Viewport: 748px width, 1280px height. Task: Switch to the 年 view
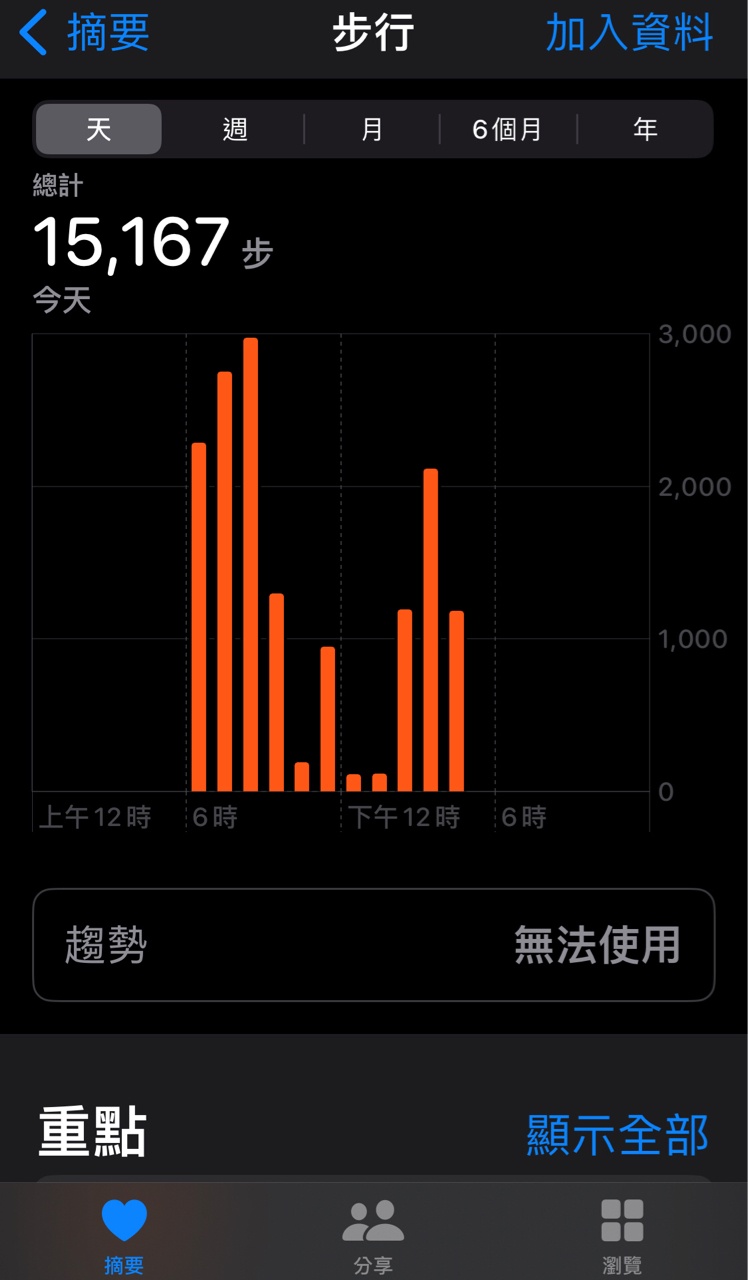point(645,129)
